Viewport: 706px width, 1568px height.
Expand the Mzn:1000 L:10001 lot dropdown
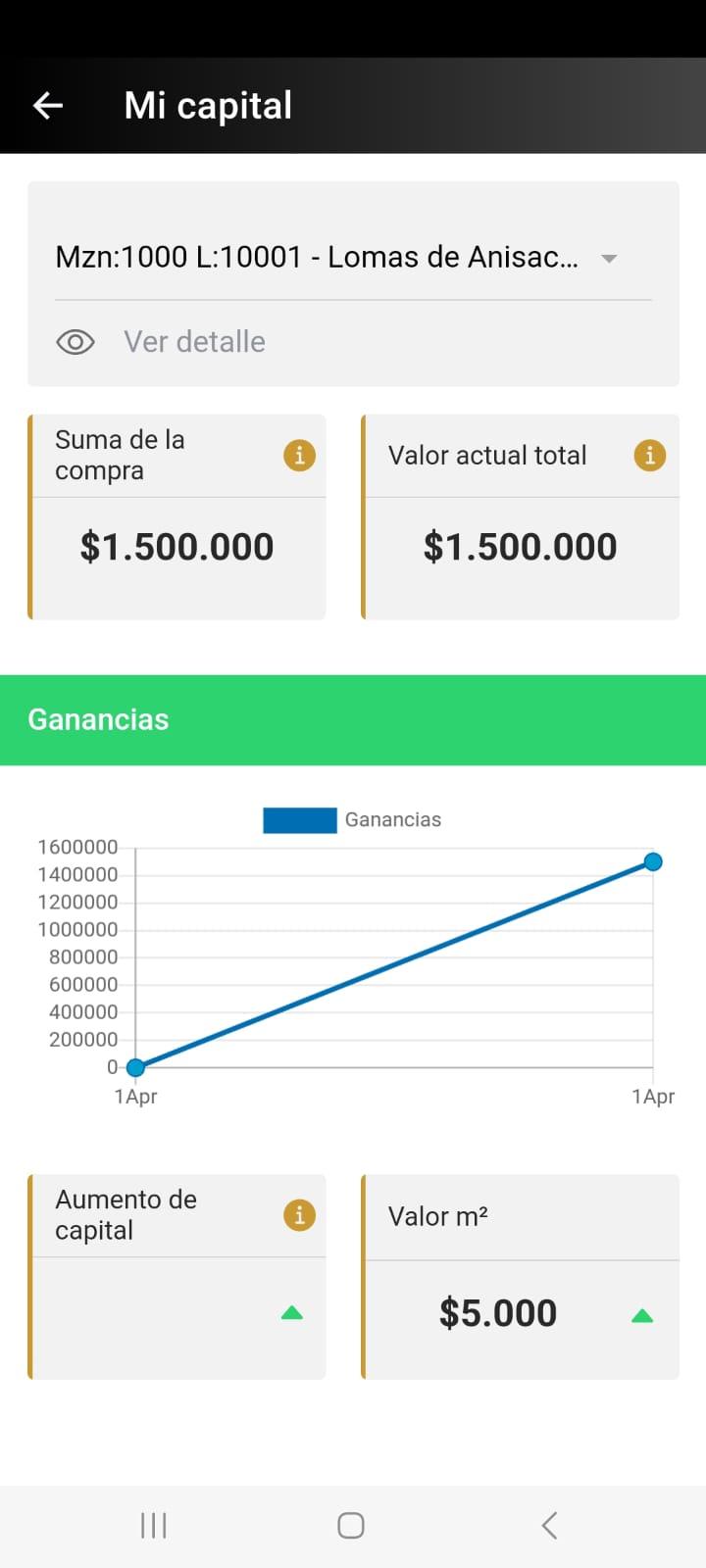point(353,258)
